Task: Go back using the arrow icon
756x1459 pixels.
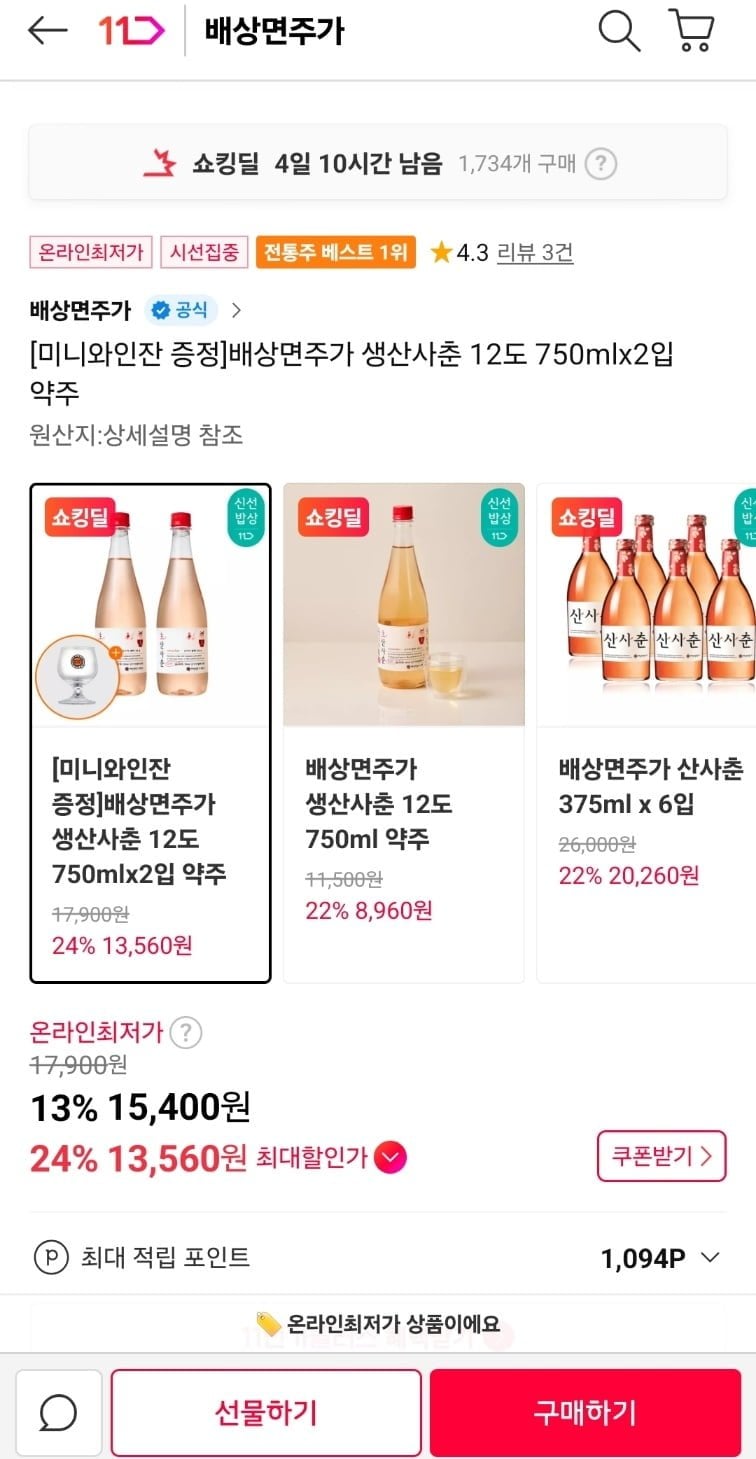Action: 46,32
